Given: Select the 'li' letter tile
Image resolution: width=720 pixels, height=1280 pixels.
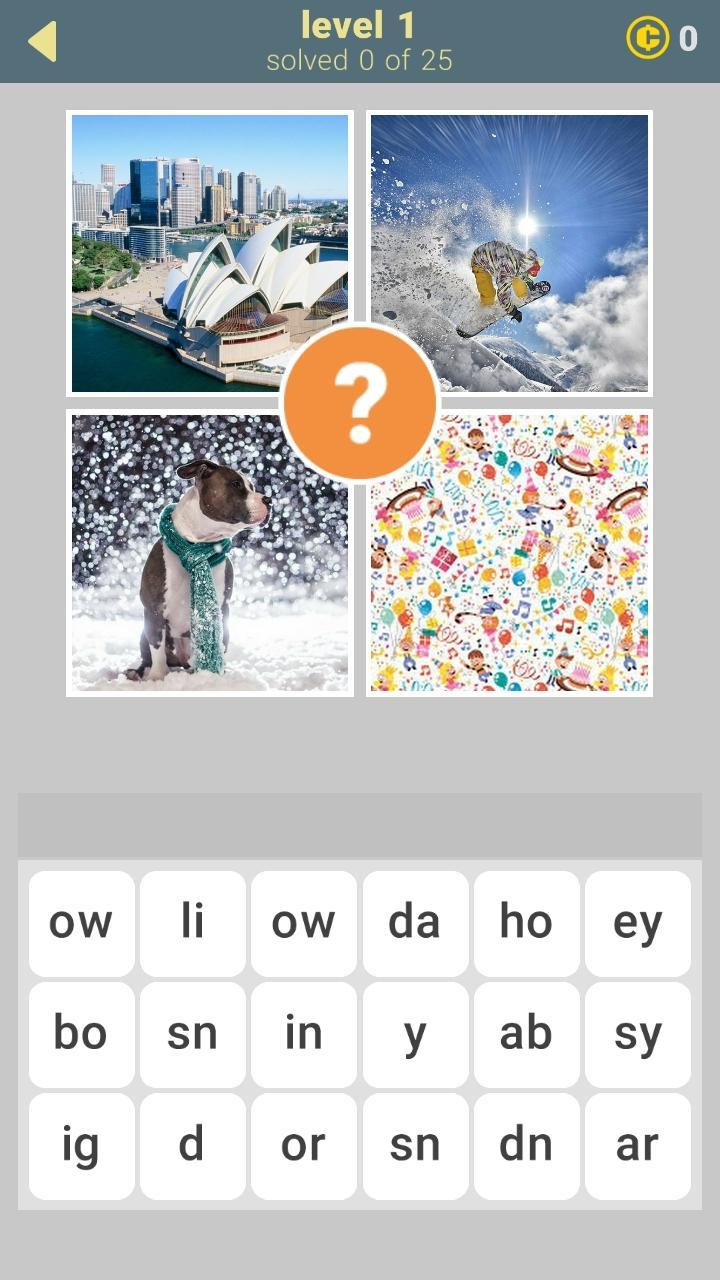Looking at the screenshot, I should point(192,923).
